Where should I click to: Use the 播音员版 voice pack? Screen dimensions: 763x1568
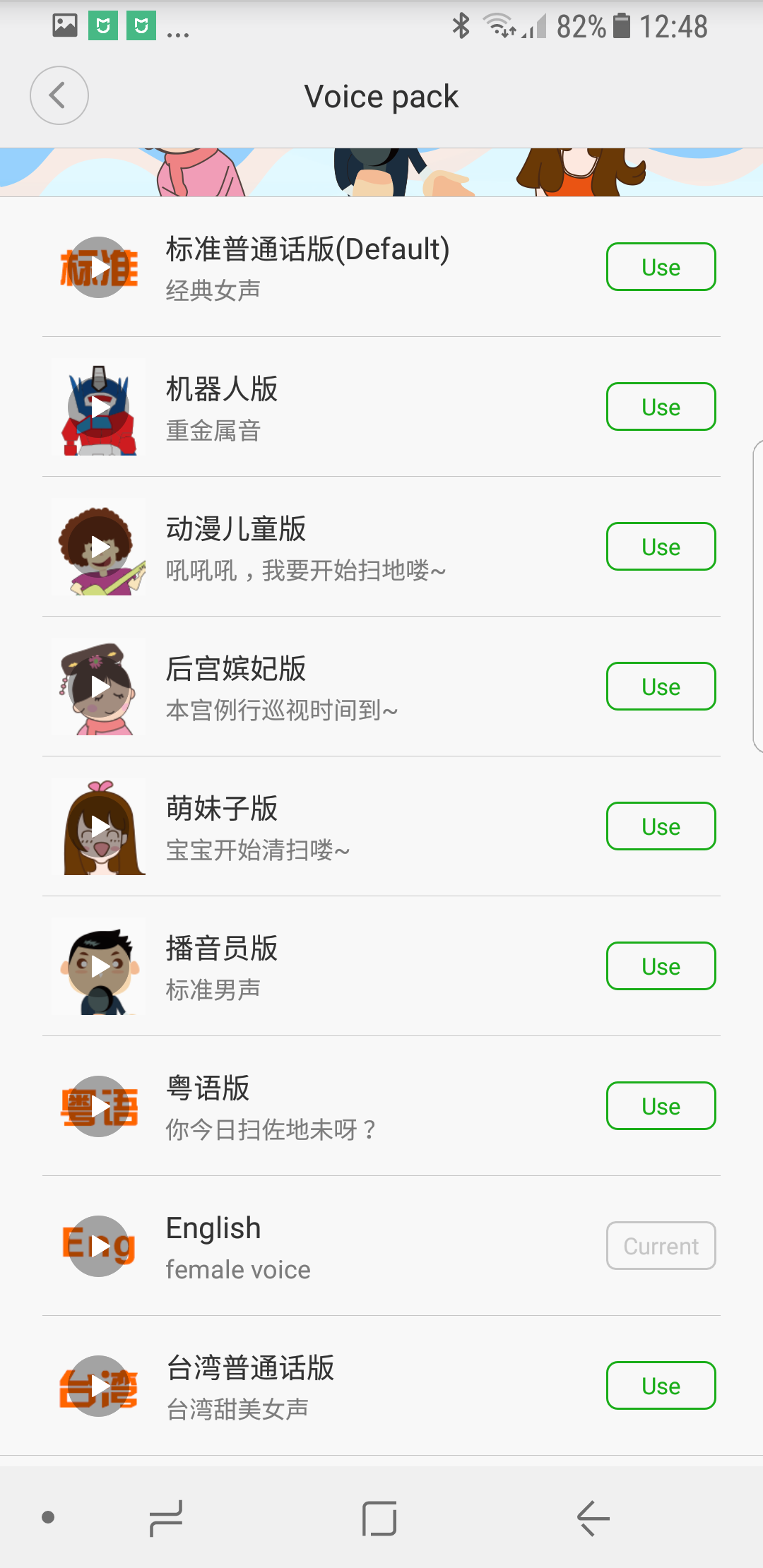(661, 966)
